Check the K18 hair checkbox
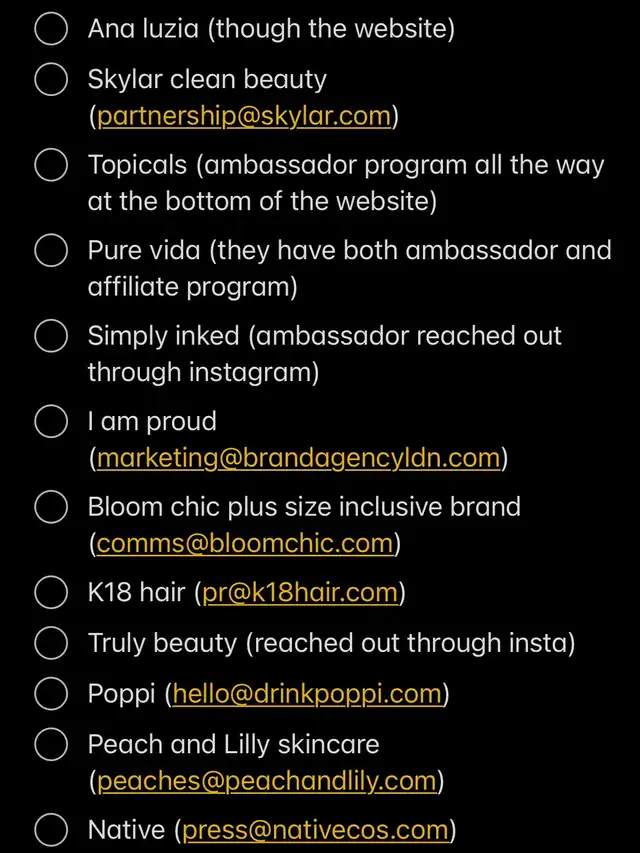The height and width of the screenshot is (853, 640). click(51, 594)
